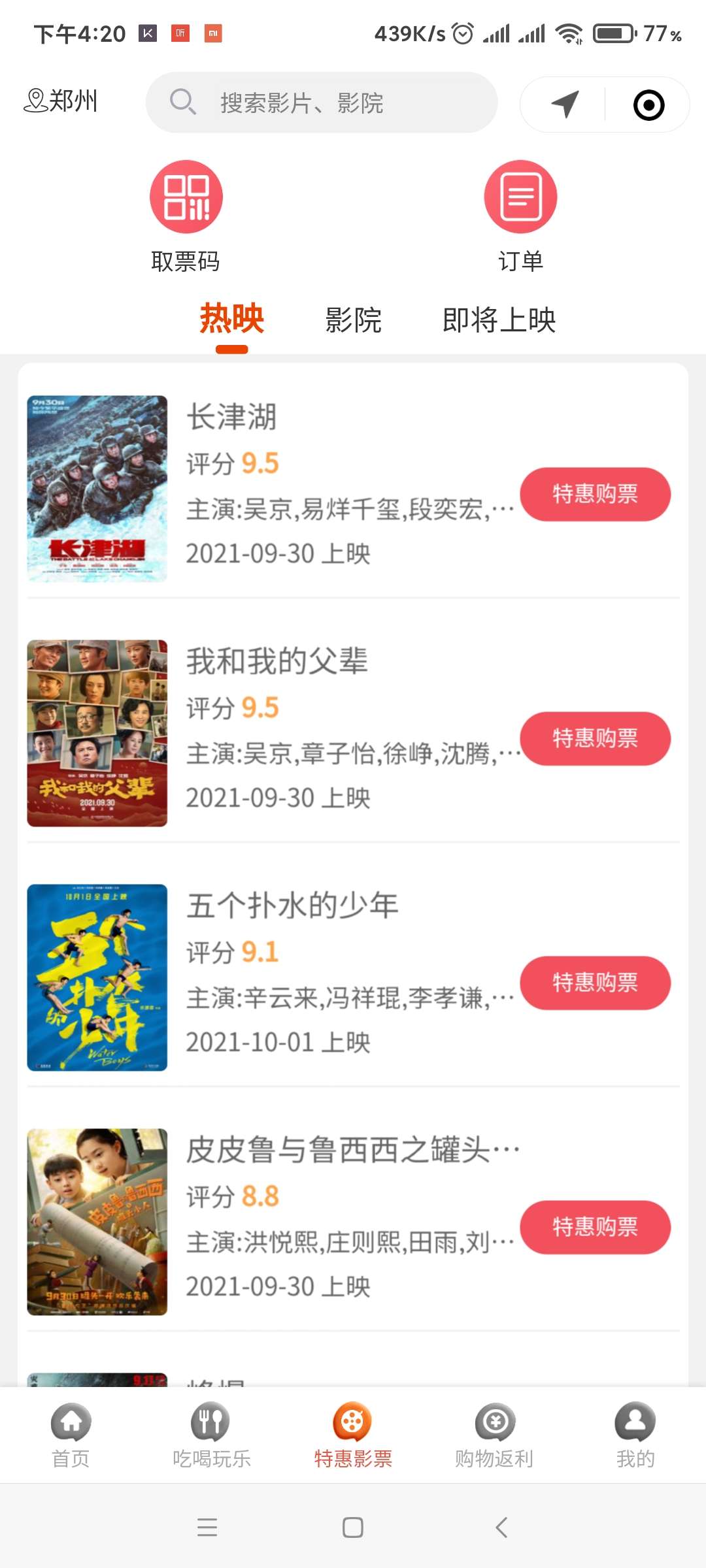Open the 我的 profile tab
706x1568 pixels.
click(635, 1435)
